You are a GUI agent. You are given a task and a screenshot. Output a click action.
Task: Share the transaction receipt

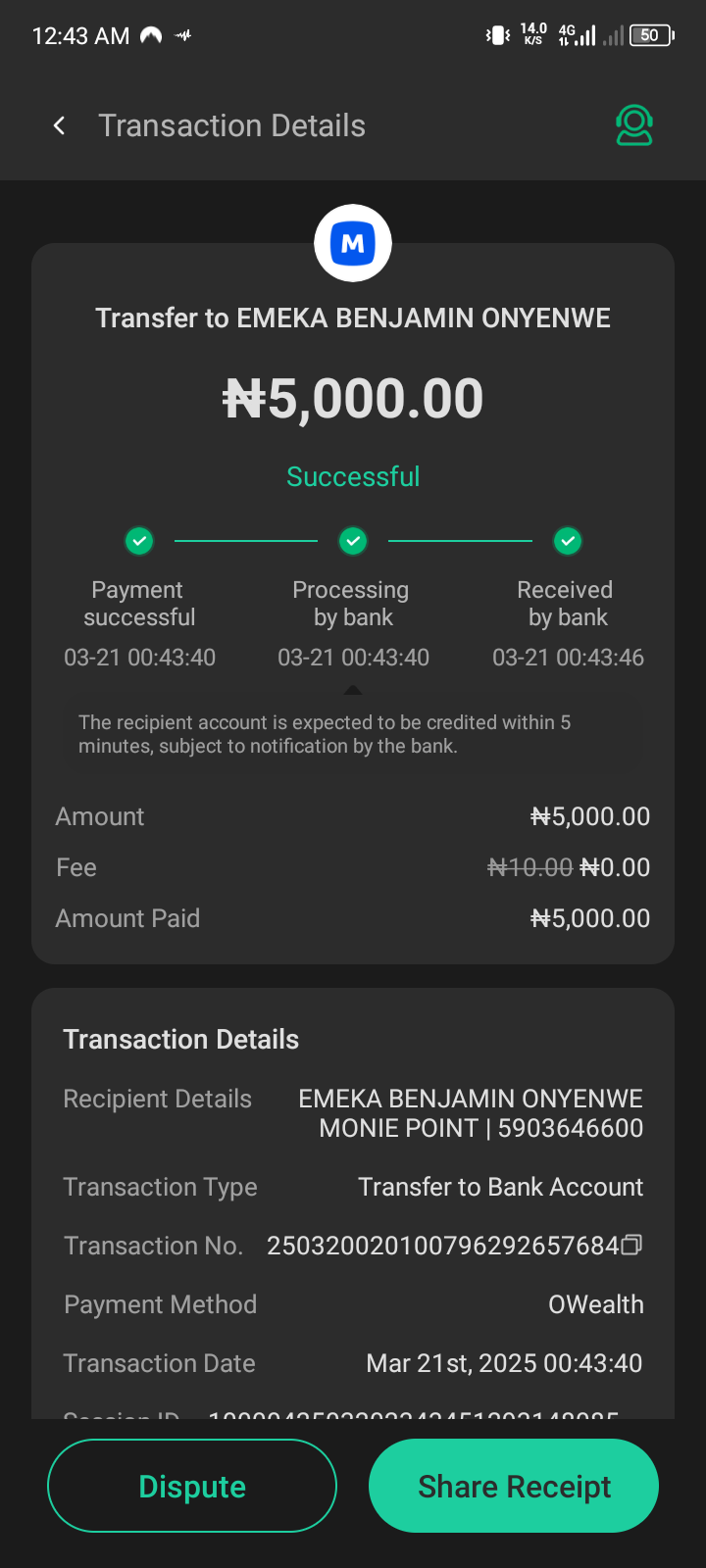coord(514,1486)
